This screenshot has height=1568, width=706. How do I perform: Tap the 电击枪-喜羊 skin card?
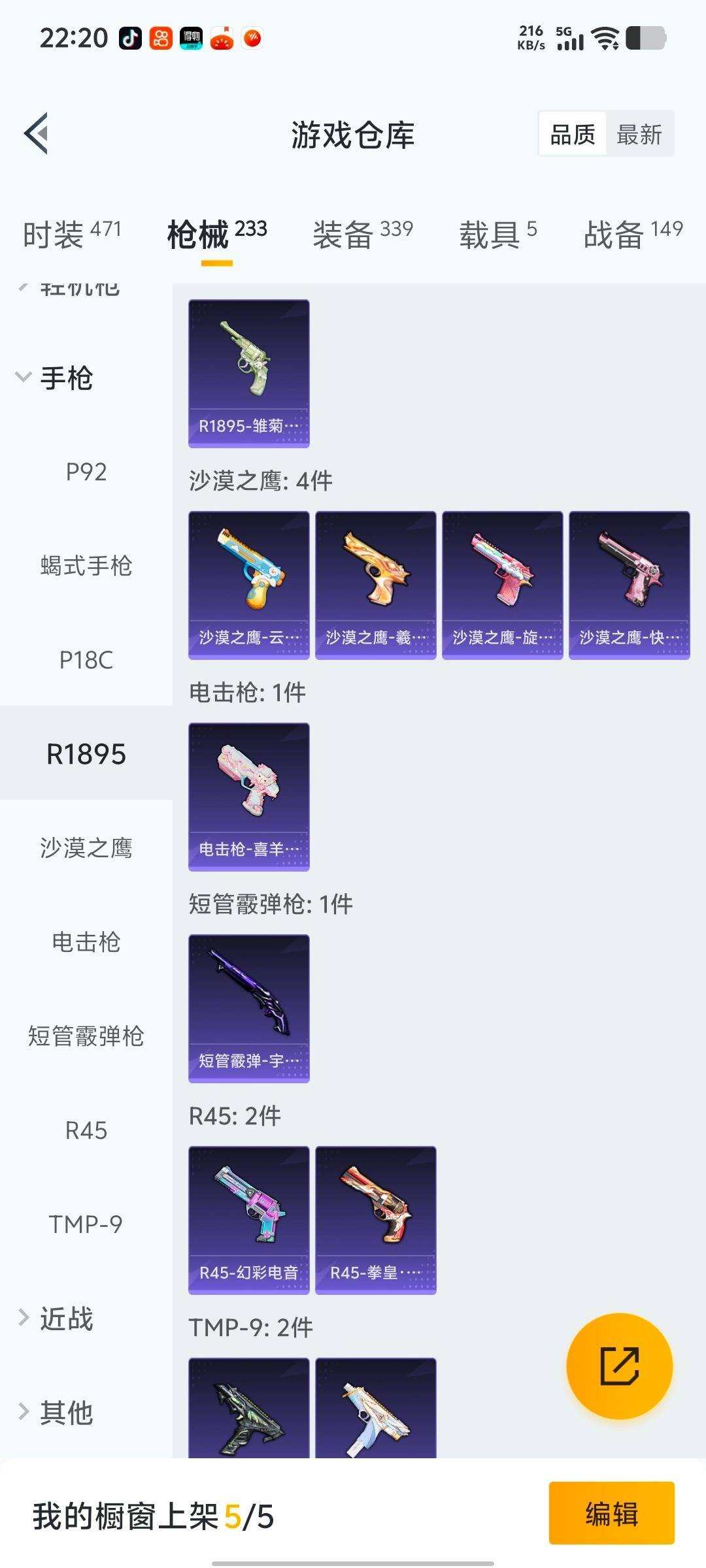click(248, 796)
